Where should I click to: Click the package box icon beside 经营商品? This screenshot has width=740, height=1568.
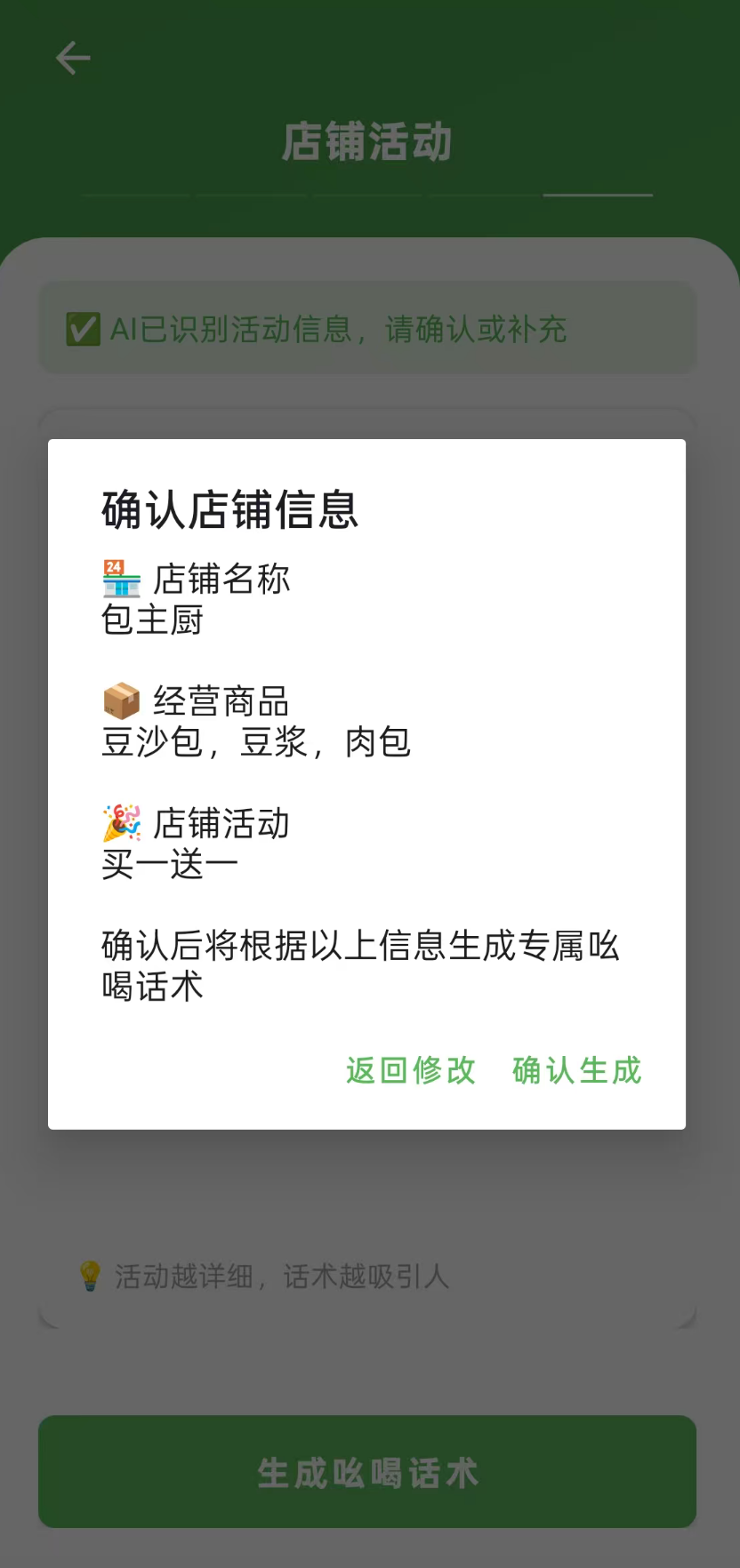tap(122, 701)
